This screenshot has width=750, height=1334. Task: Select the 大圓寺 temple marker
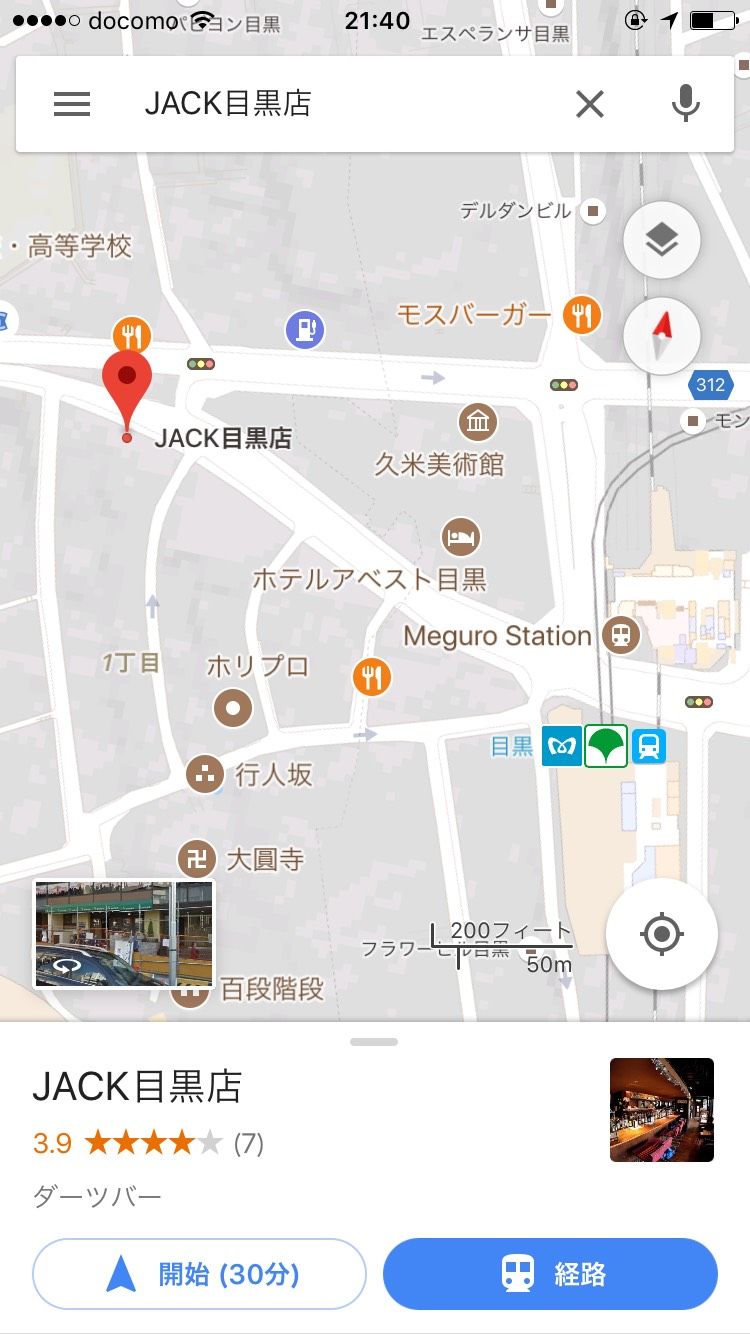point(196,858)
